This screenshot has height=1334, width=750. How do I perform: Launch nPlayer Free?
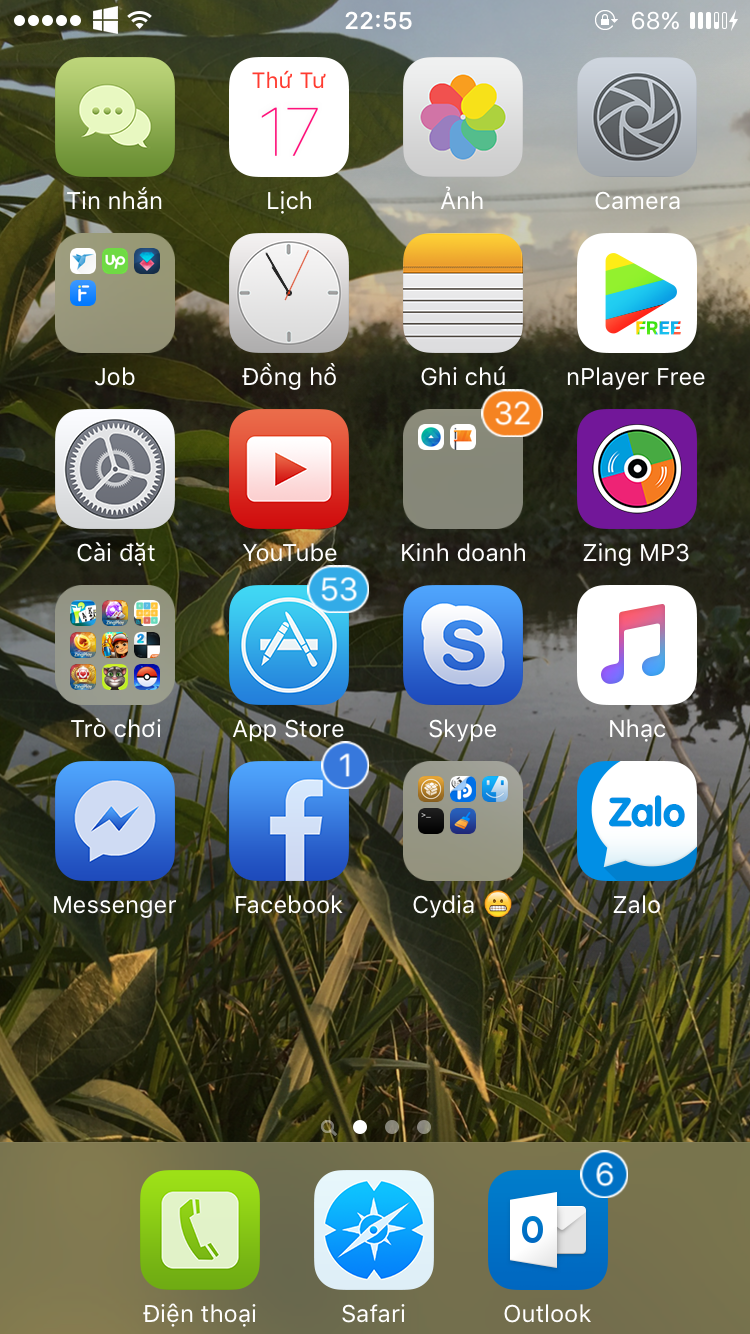click(637, 293)
